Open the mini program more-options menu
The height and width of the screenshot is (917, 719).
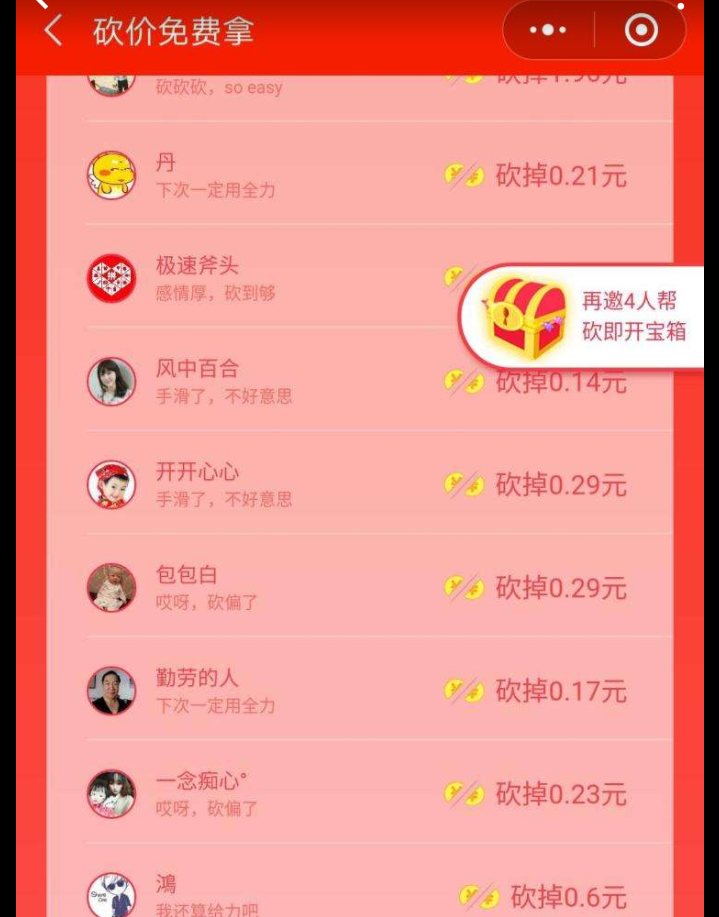pos(548,31)
